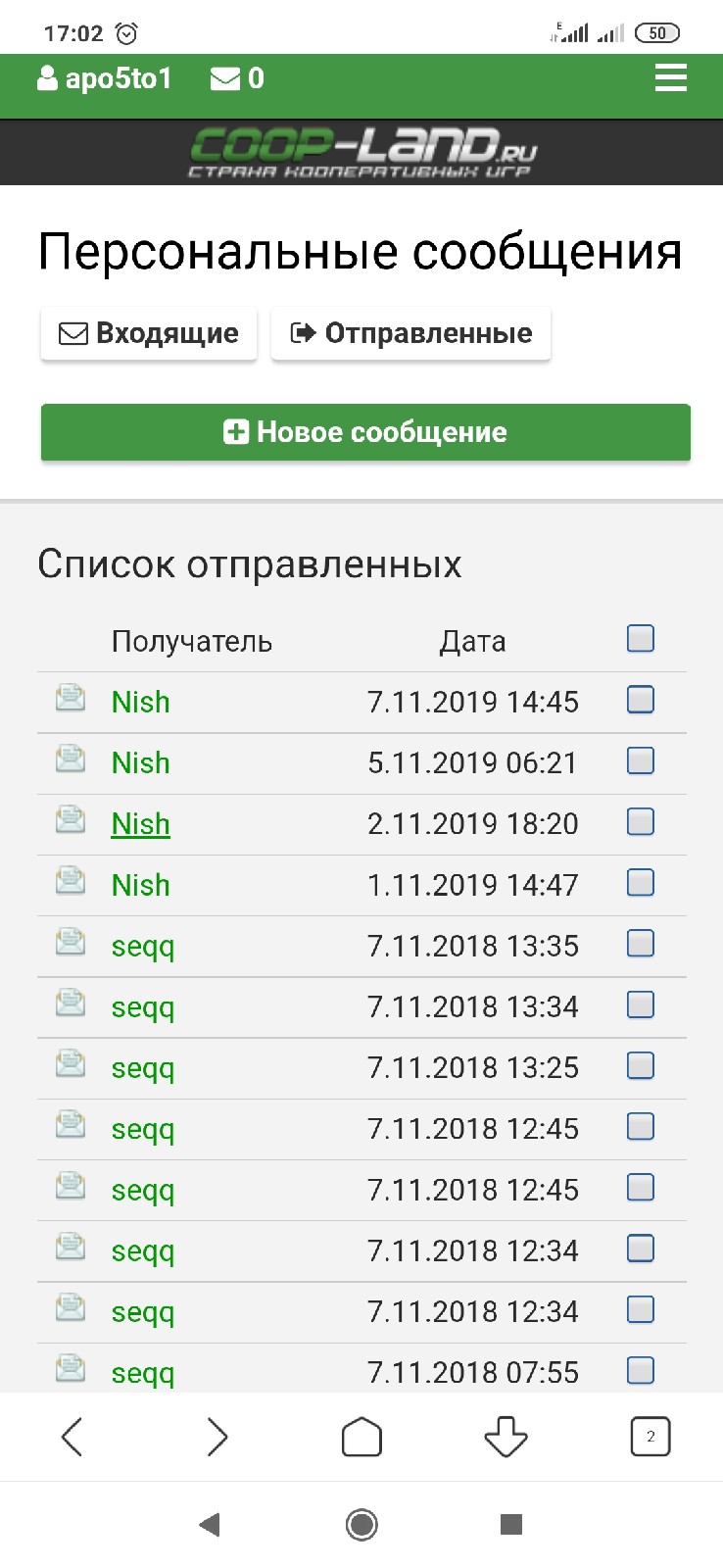Image resolution: width=723 pixels, height=1568 pixels.
Task: Open browser home page button
Action: click(361, 1438)
